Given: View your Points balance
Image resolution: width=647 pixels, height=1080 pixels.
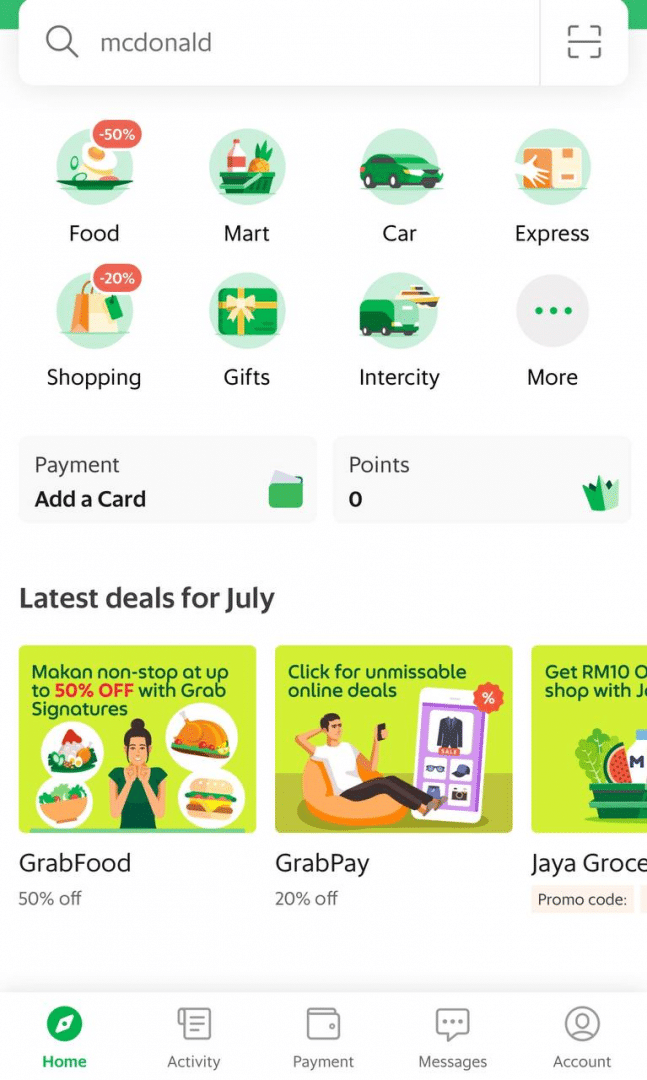Looking at the screenshot, I should (482, 481).
